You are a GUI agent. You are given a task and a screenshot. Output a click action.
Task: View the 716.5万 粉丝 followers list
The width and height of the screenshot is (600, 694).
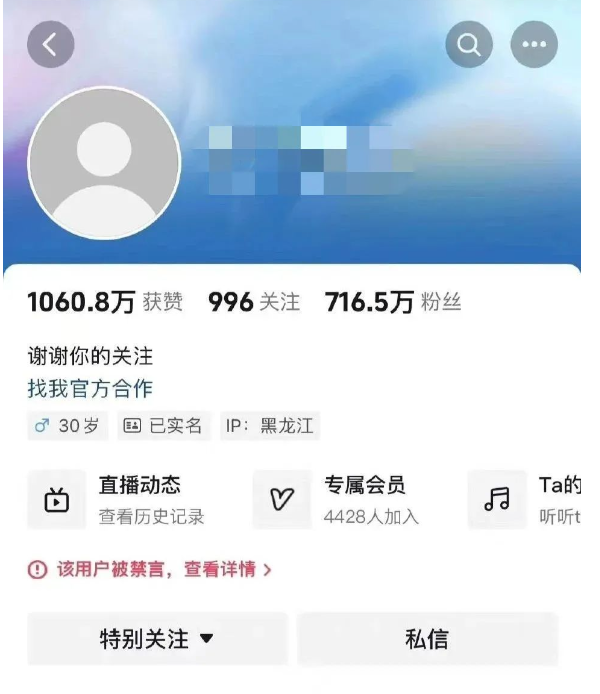click(393, 303)
